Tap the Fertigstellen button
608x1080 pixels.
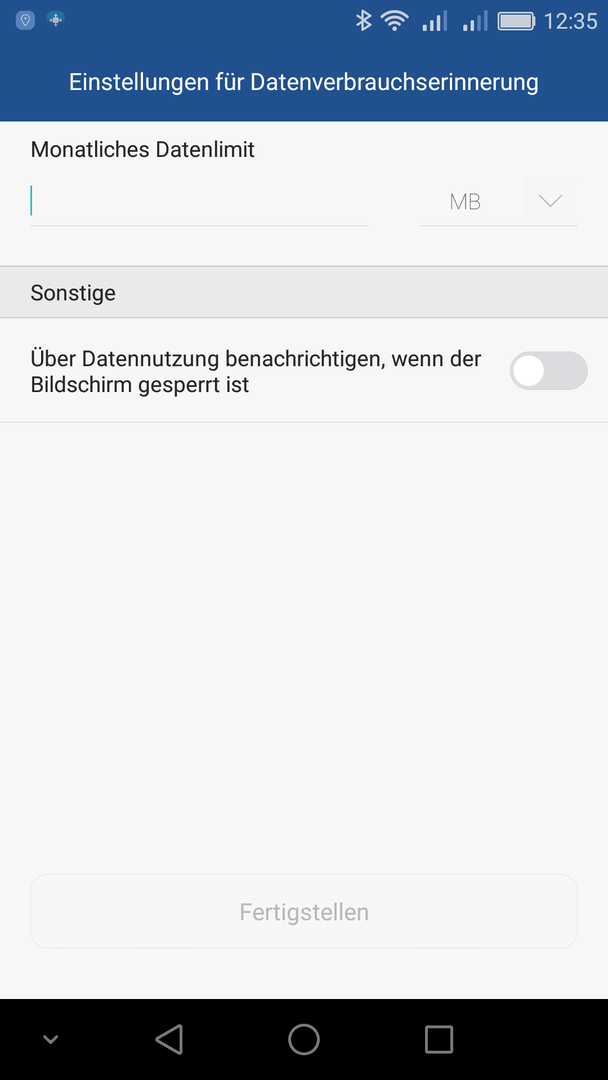point(304,912)
